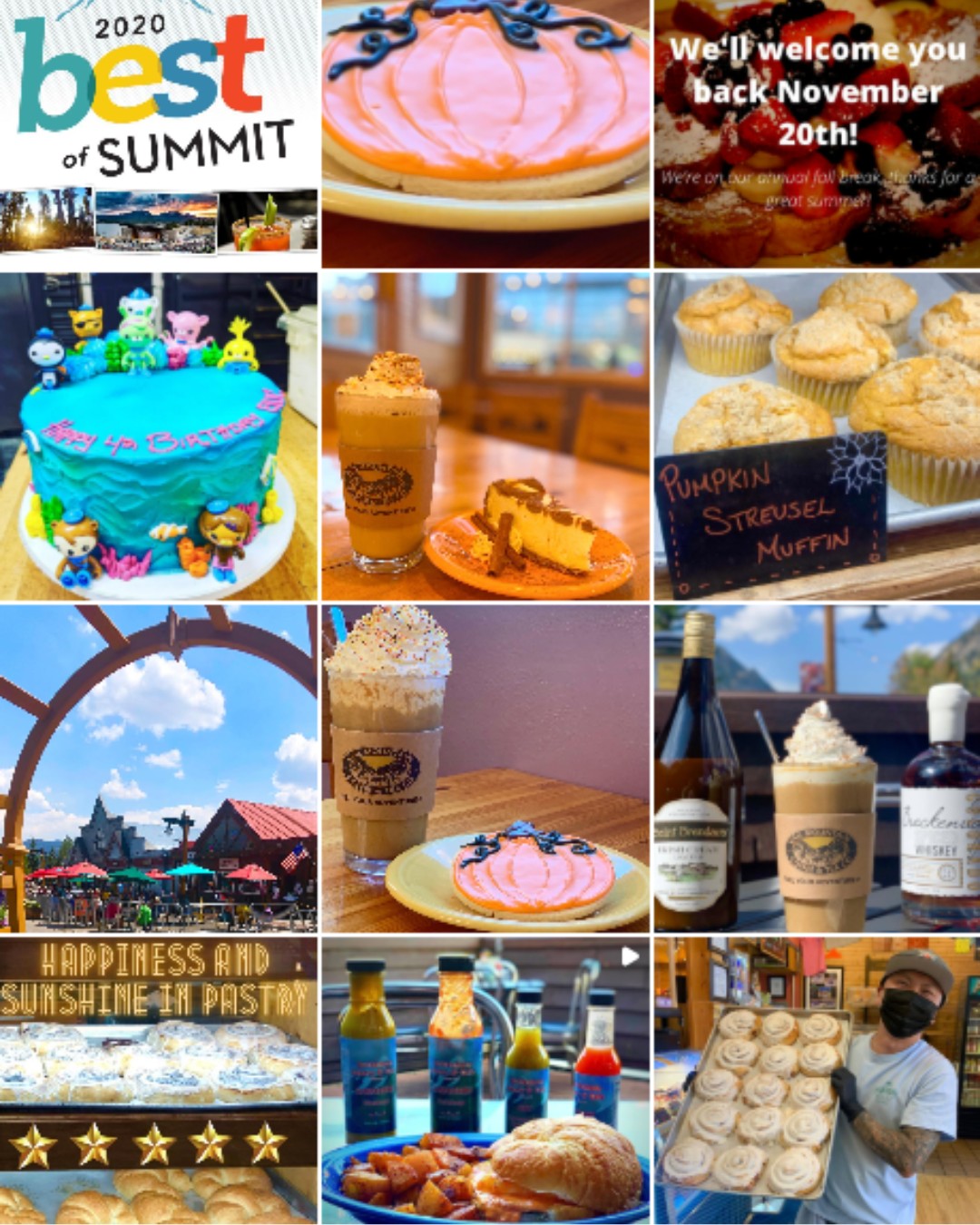The height and width of the screenshot is (1225, 980).
Task: Open the frappe with cheesecake slice post
Action: [x=485, y=436]
